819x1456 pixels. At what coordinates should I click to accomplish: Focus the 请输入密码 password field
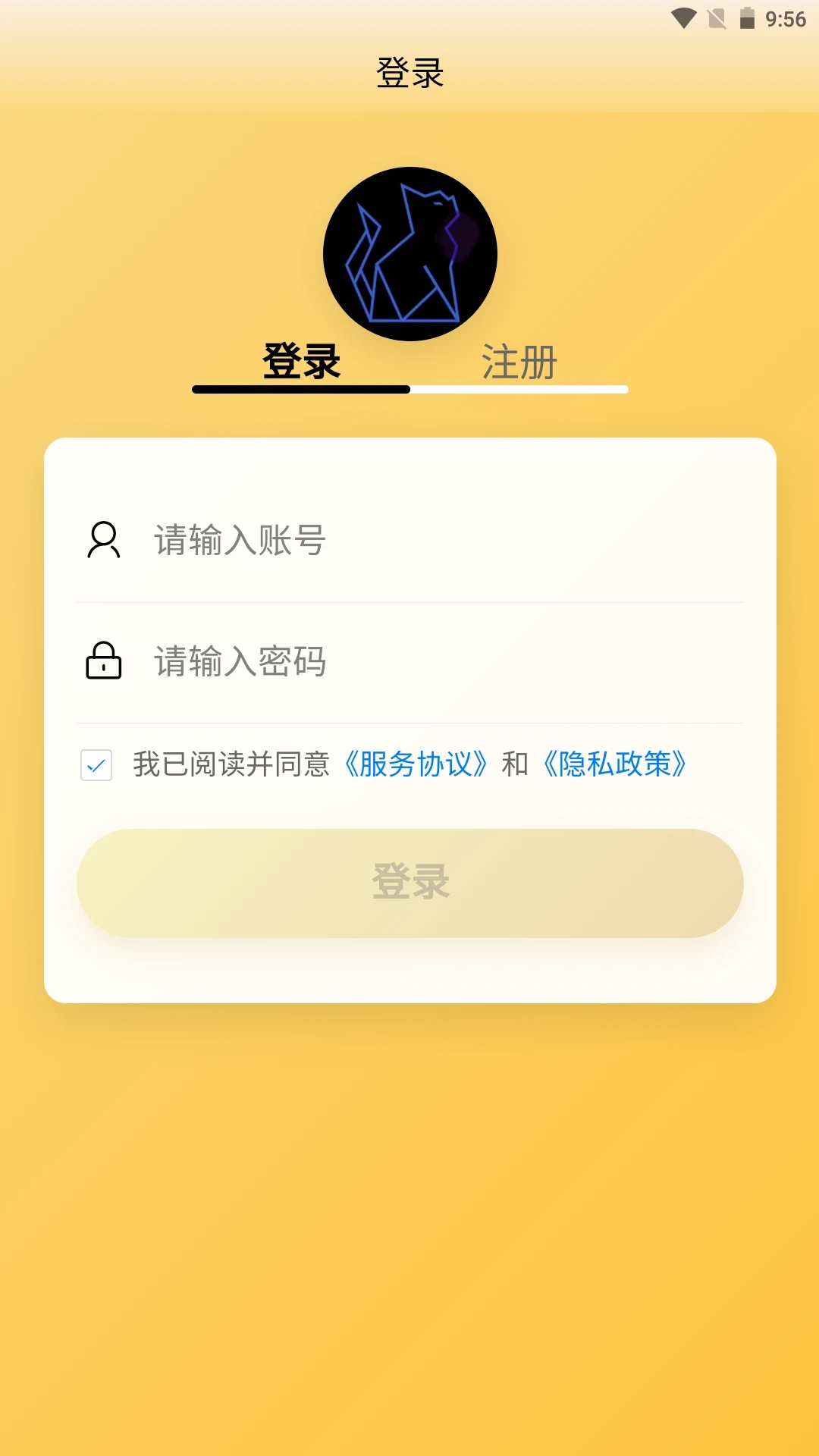(410, 661)
